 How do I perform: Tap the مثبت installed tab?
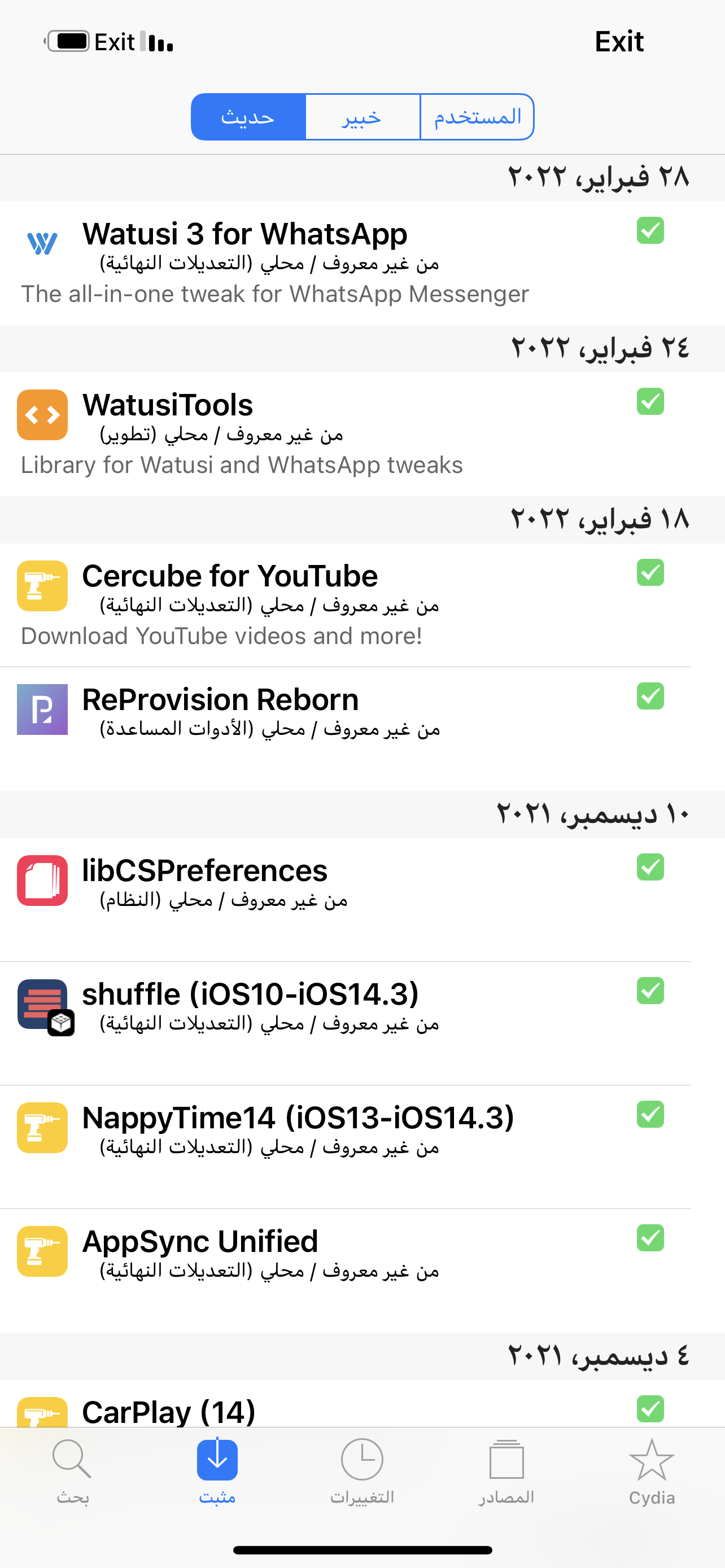[217, 1472]
